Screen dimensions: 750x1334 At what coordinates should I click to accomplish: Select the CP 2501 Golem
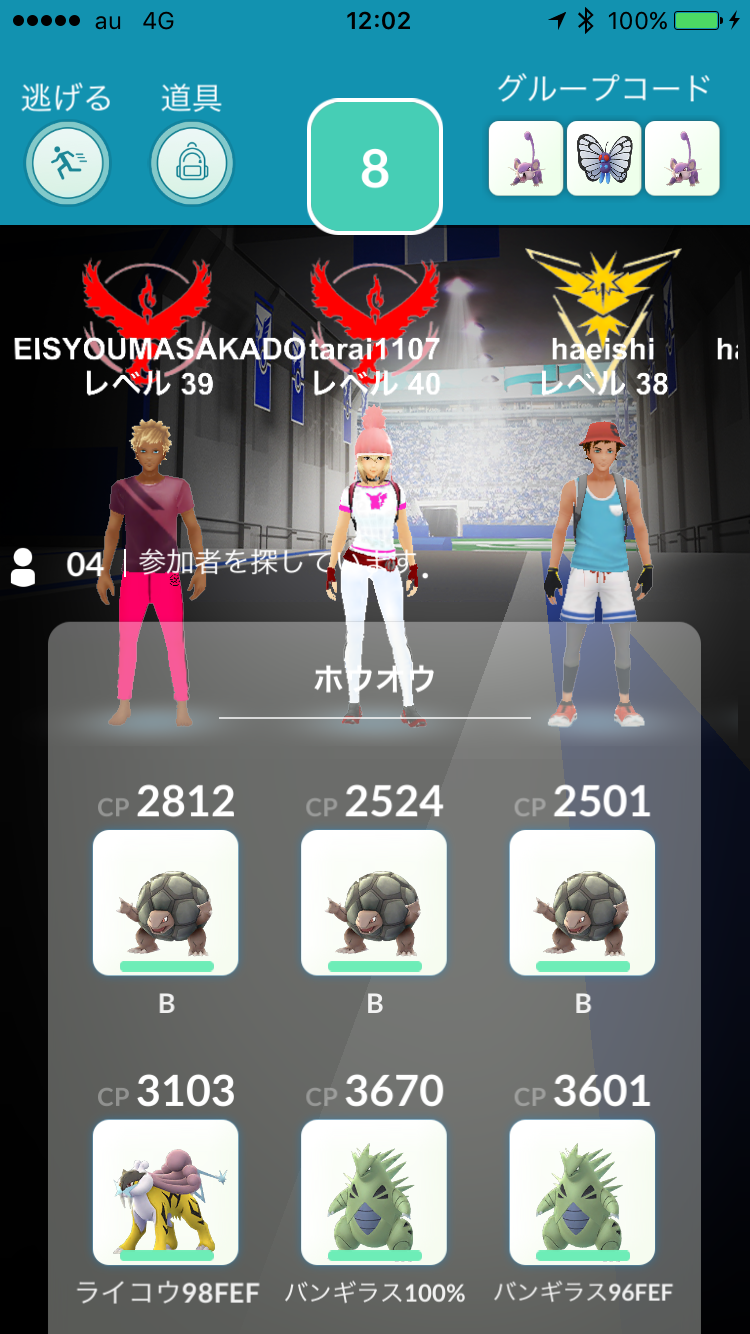click(x=582, y=902)
